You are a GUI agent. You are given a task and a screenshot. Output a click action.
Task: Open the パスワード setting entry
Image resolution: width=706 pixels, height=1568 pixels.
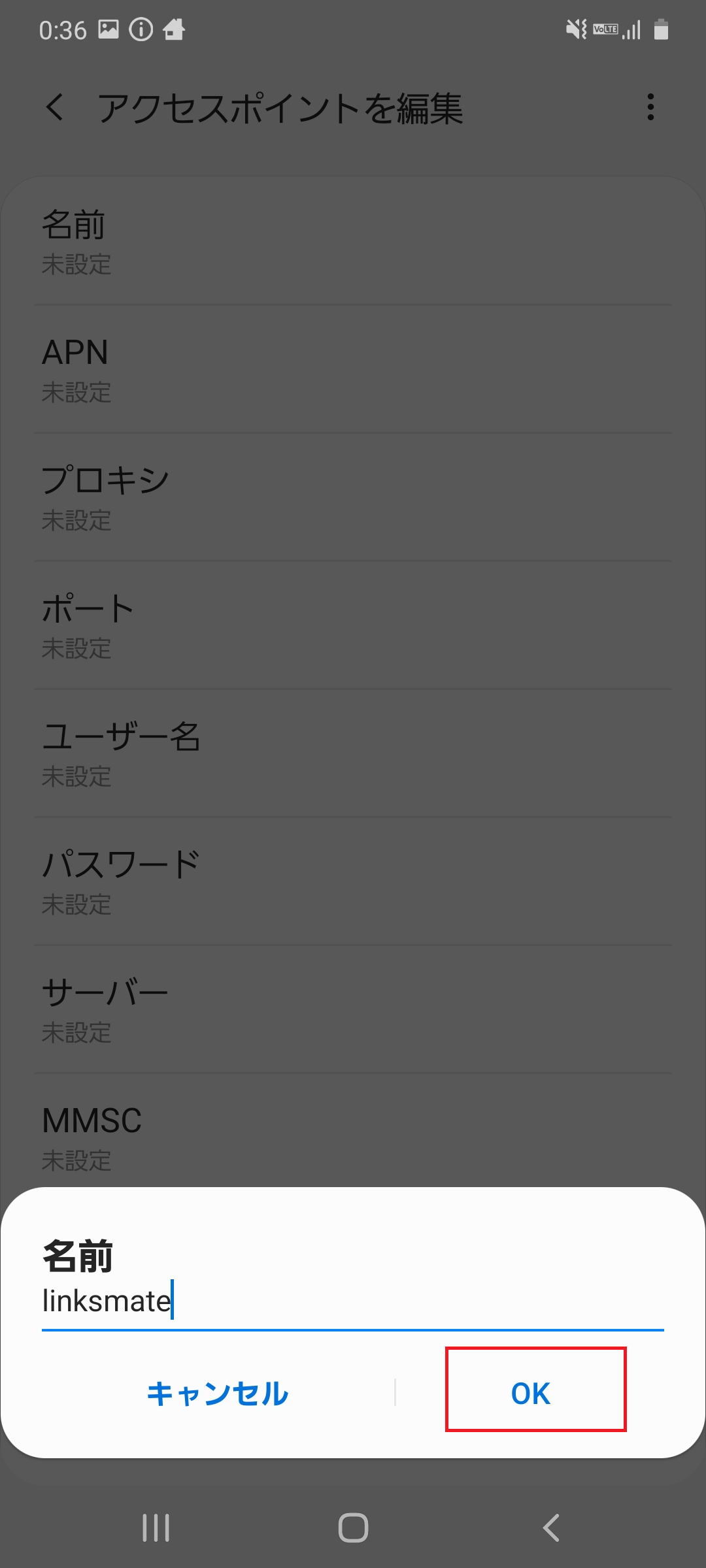(353, 882)
